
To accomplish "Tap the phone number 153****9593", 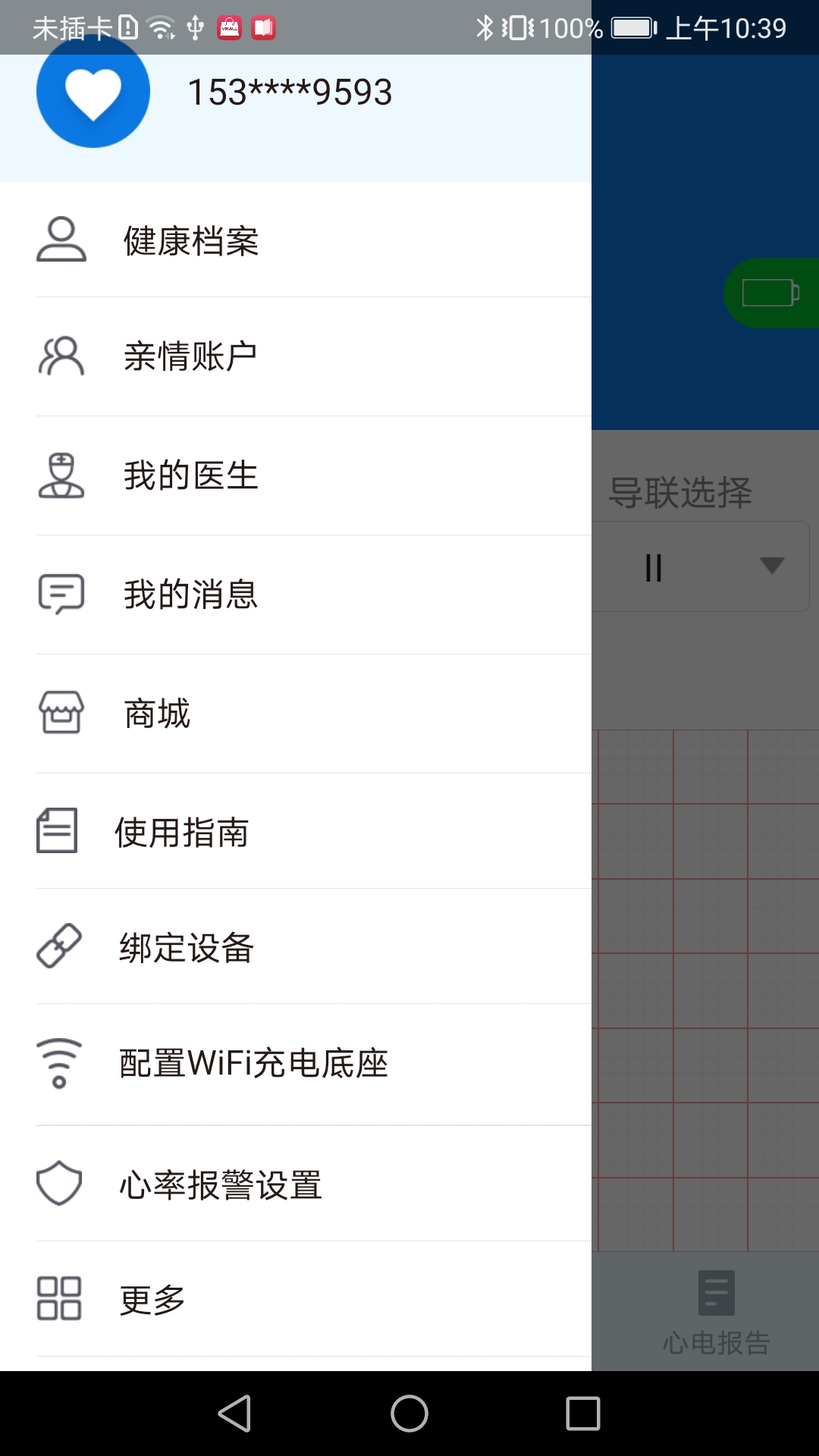I will click(x=289, y=91).
